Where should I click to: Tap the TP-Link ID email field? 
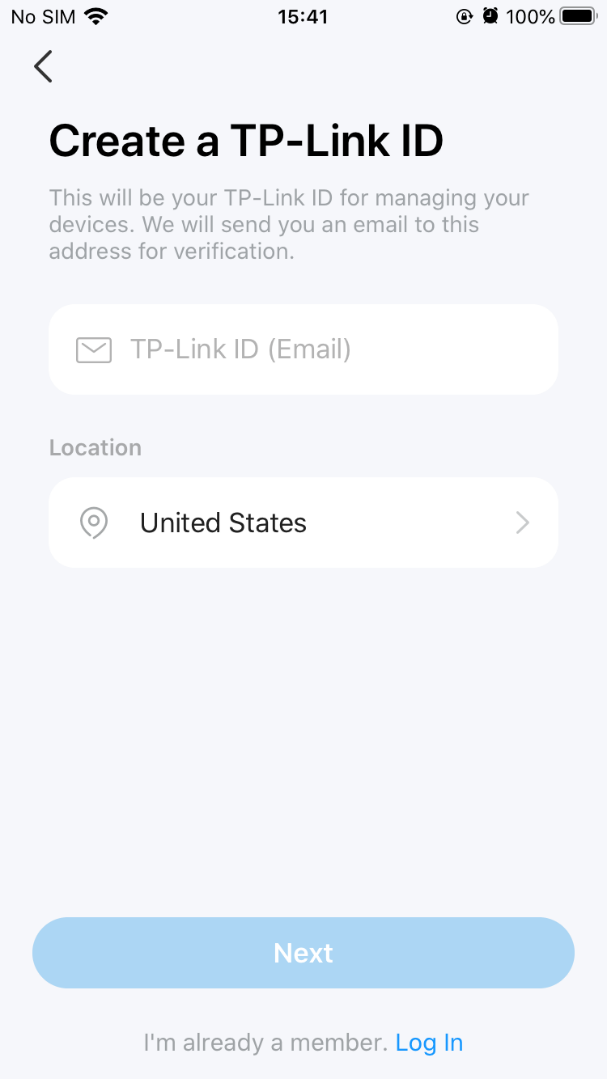pyautogui.click(x=304, y=350)
